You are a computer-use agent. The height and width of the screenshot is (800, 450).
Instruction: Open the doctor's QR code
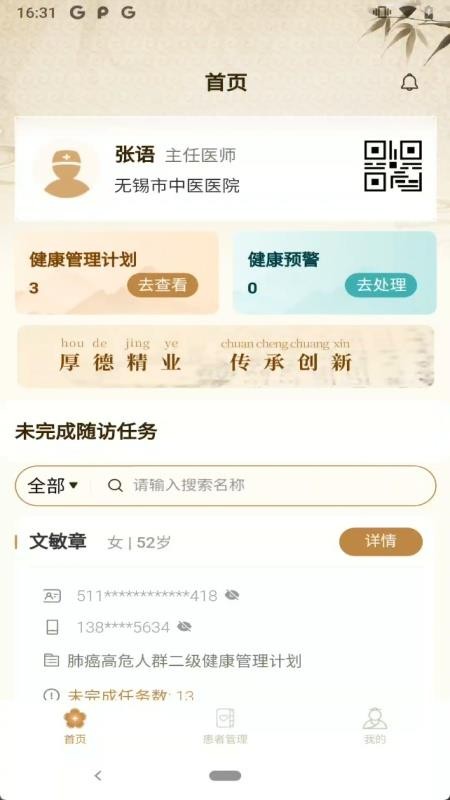tap(393, 166)
